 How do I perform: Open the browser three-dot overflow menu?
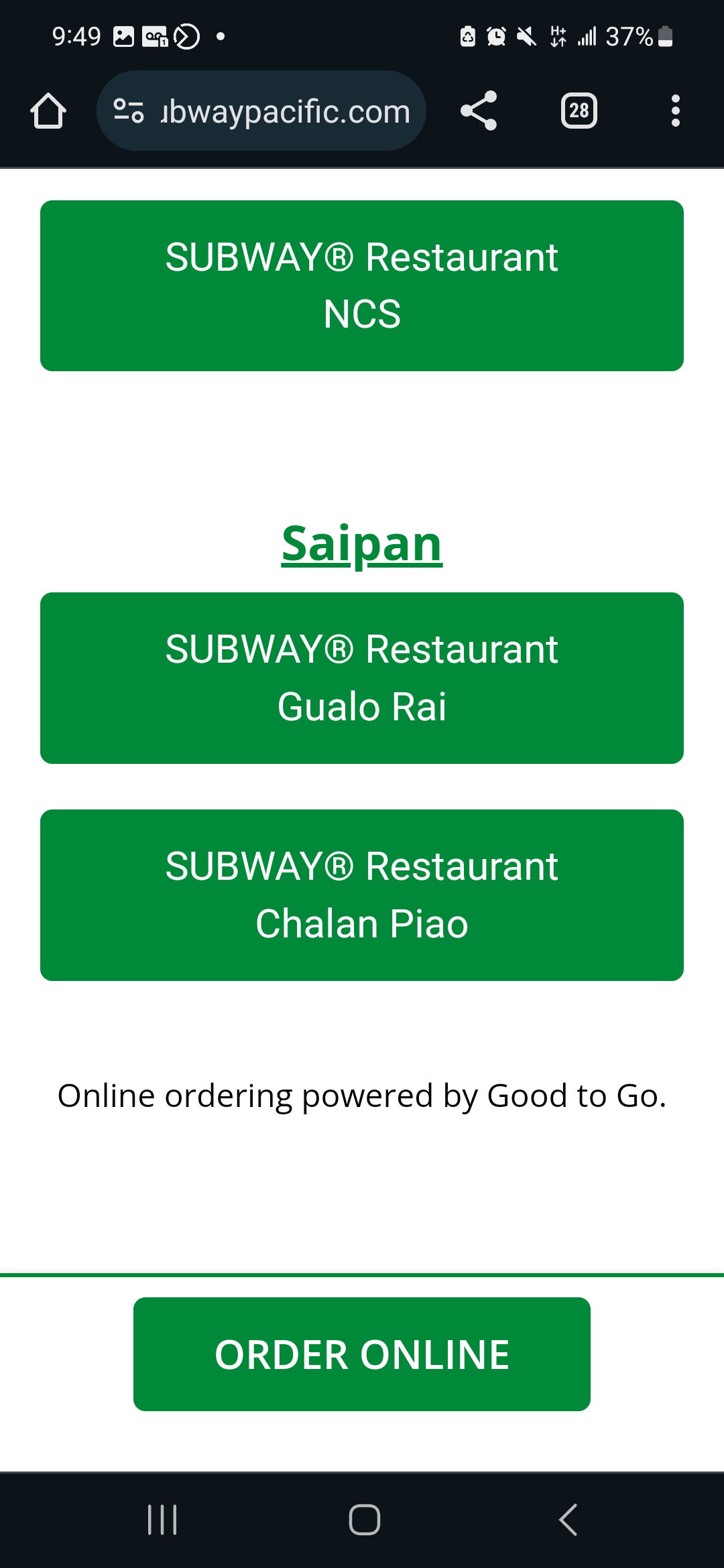pyautogui.click(x=676, y=111)
